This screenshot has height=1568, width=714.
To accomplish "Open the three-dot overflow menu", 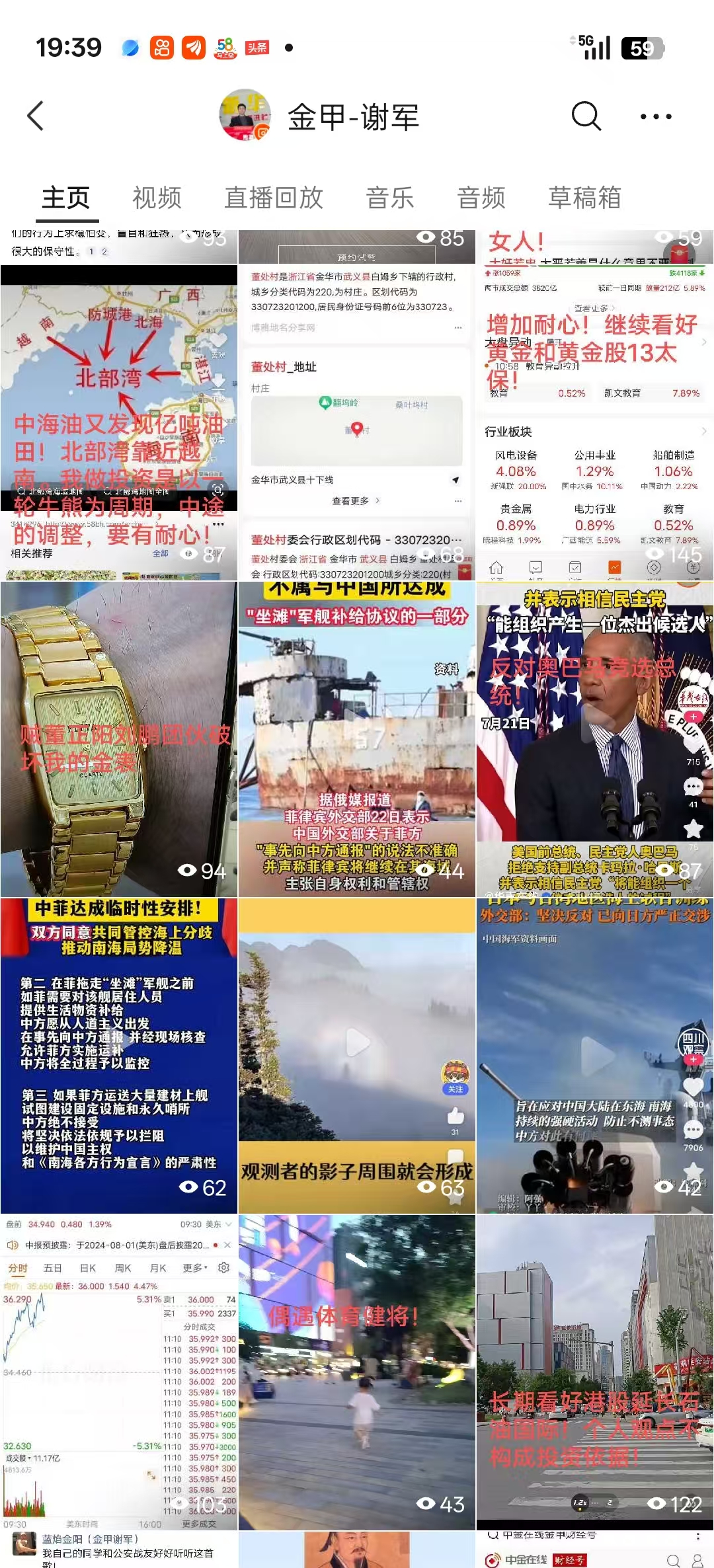I will (x=656, y=116).
